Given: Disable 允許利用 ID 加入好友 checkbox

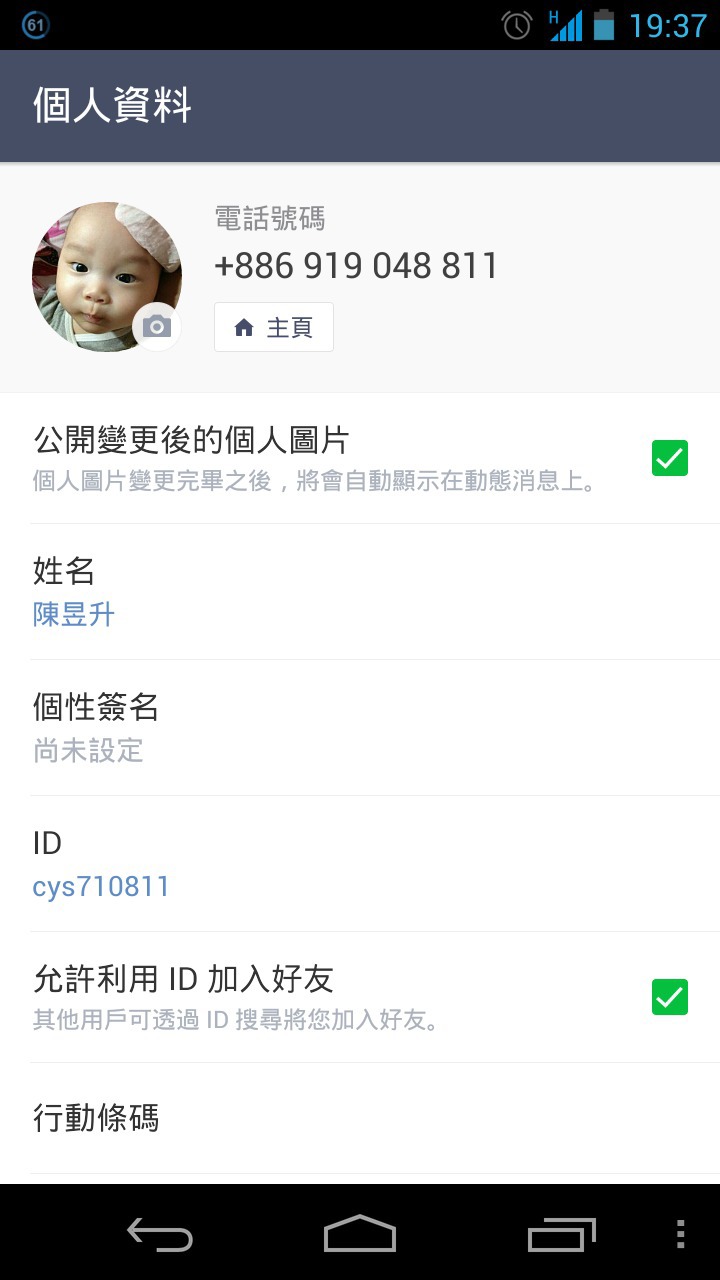Looking at the screenshot, I should pos(669,997).
